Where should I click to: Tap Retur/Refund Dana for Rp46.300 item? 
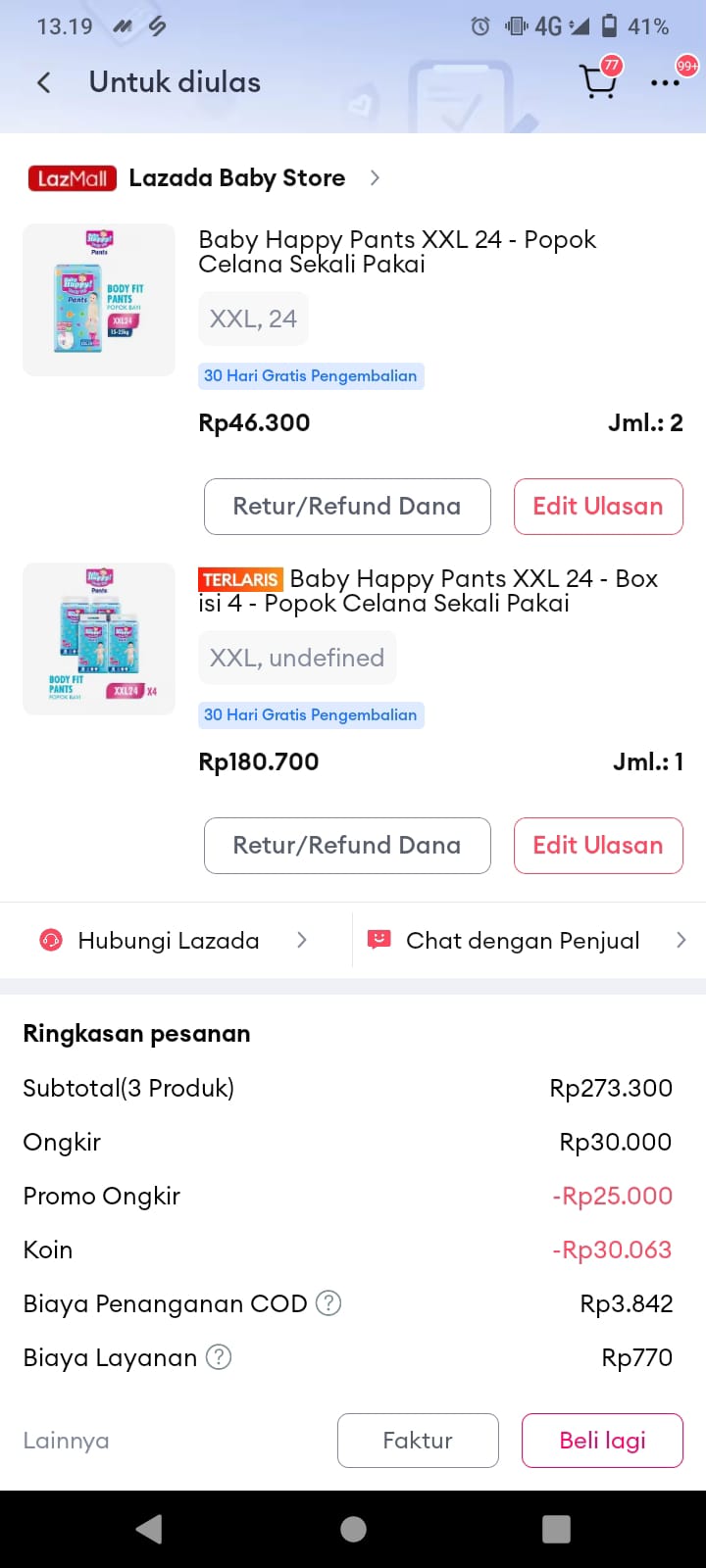point(347,507)
